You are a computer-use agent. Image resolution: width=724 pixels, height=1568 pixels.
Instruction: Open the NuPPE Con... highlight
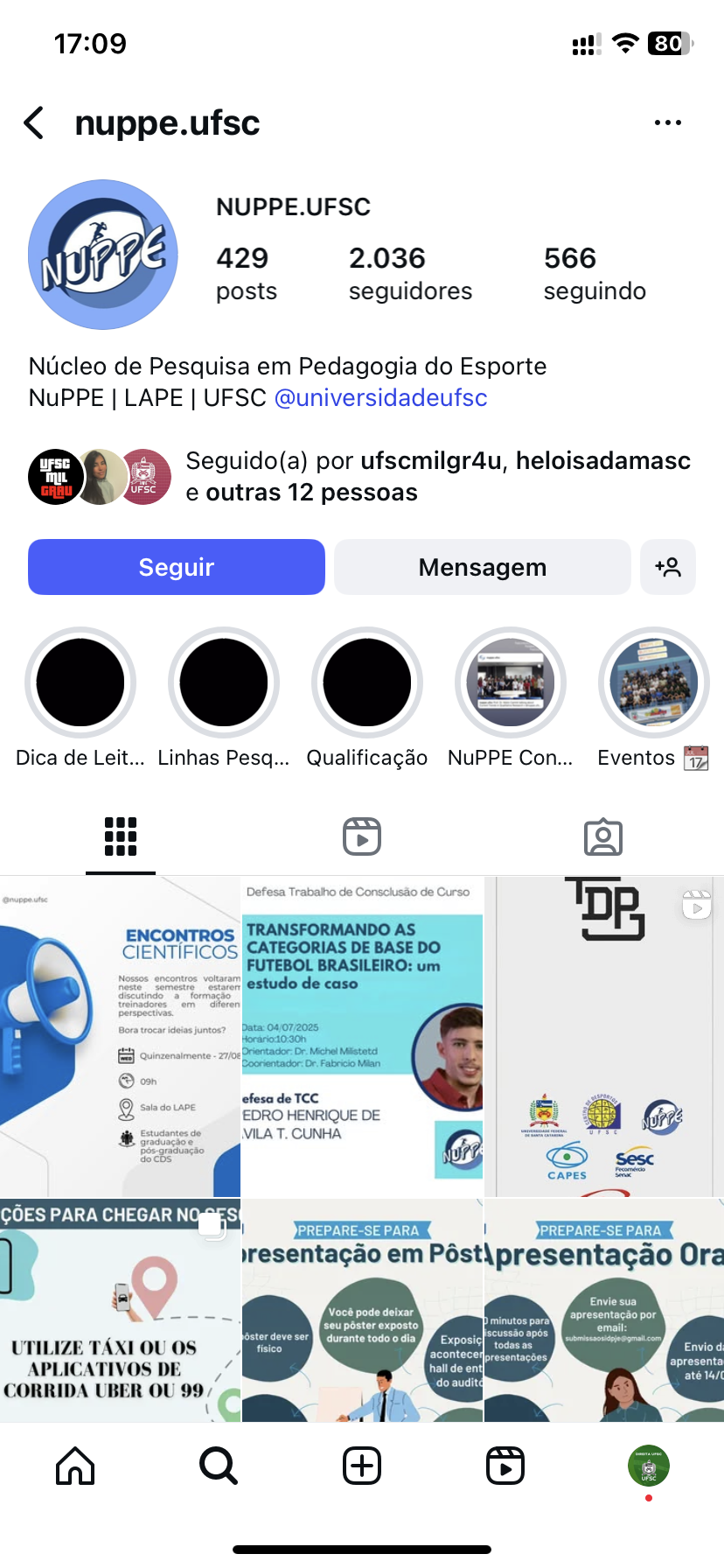click(511, 683)
